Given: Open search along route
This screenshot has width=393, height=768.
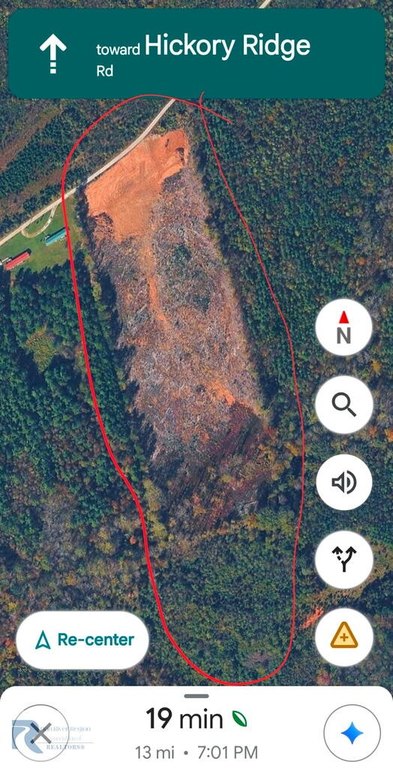Looking at the screenshot, I should pyautogui.click(x=344, y=405).
